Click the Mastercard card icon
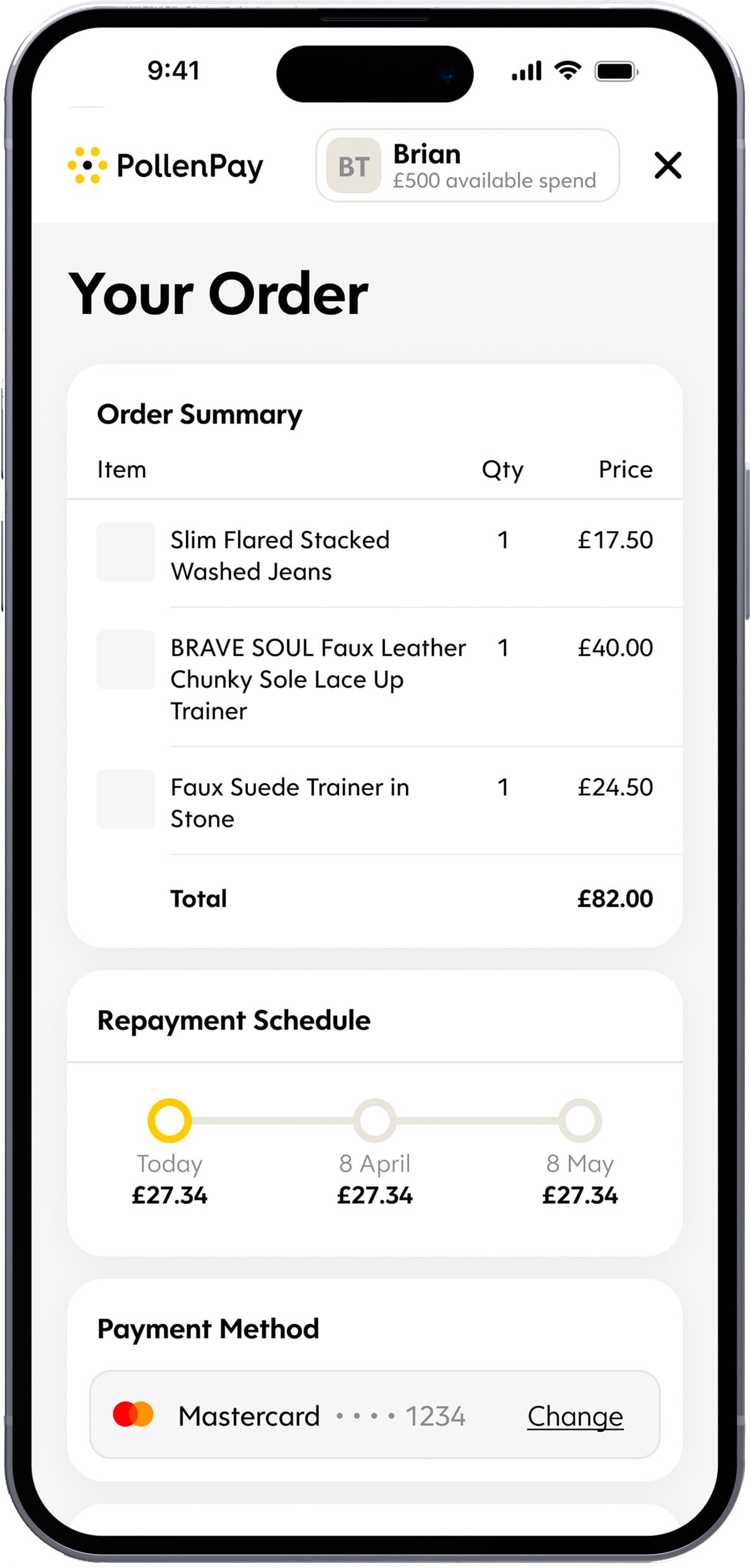The width and height of the screenshot is (750, 1568). point(135,1416)
